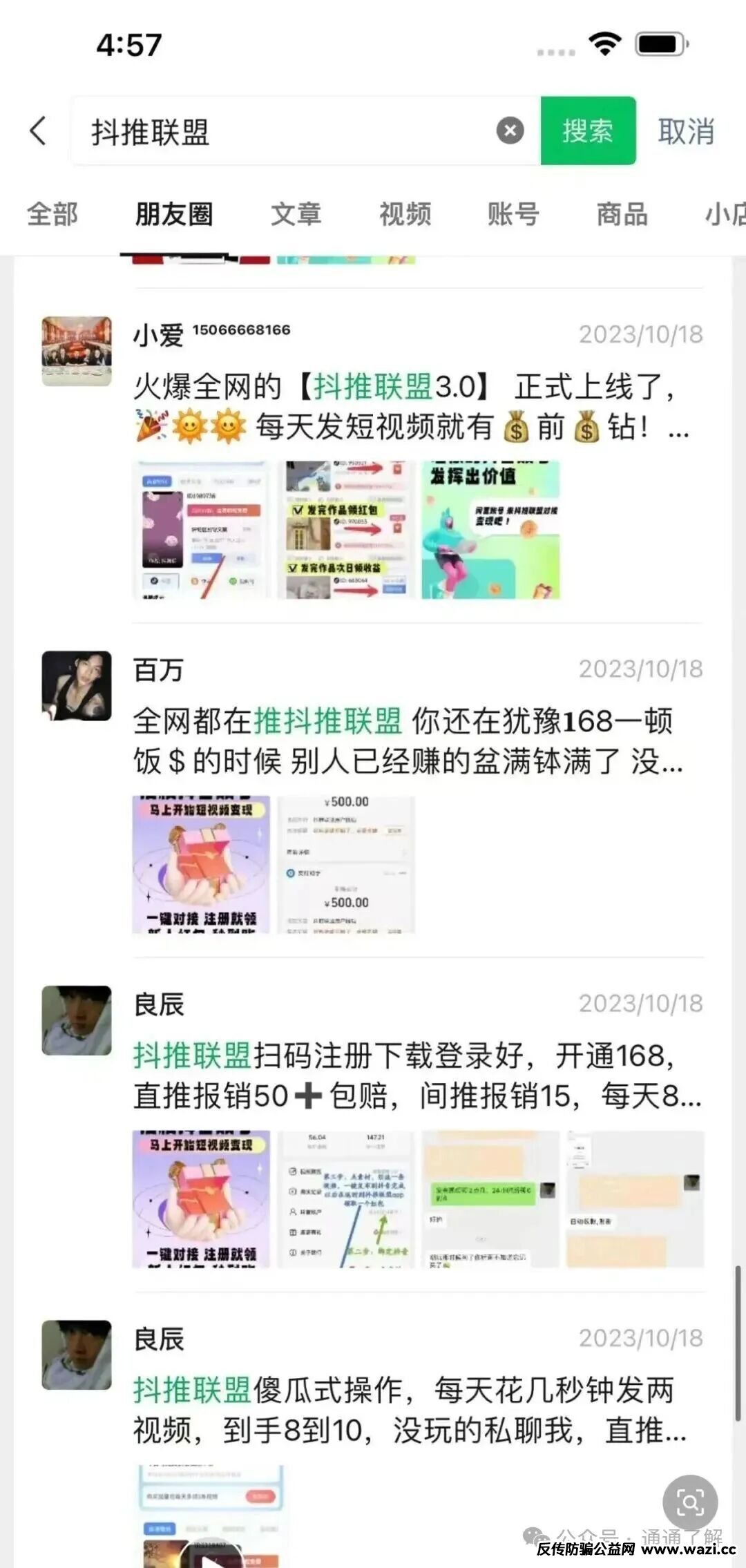Edit the 抖推联盟 search field
Image resolution: width=746 pixels, height=1568 pixels.
290,131
